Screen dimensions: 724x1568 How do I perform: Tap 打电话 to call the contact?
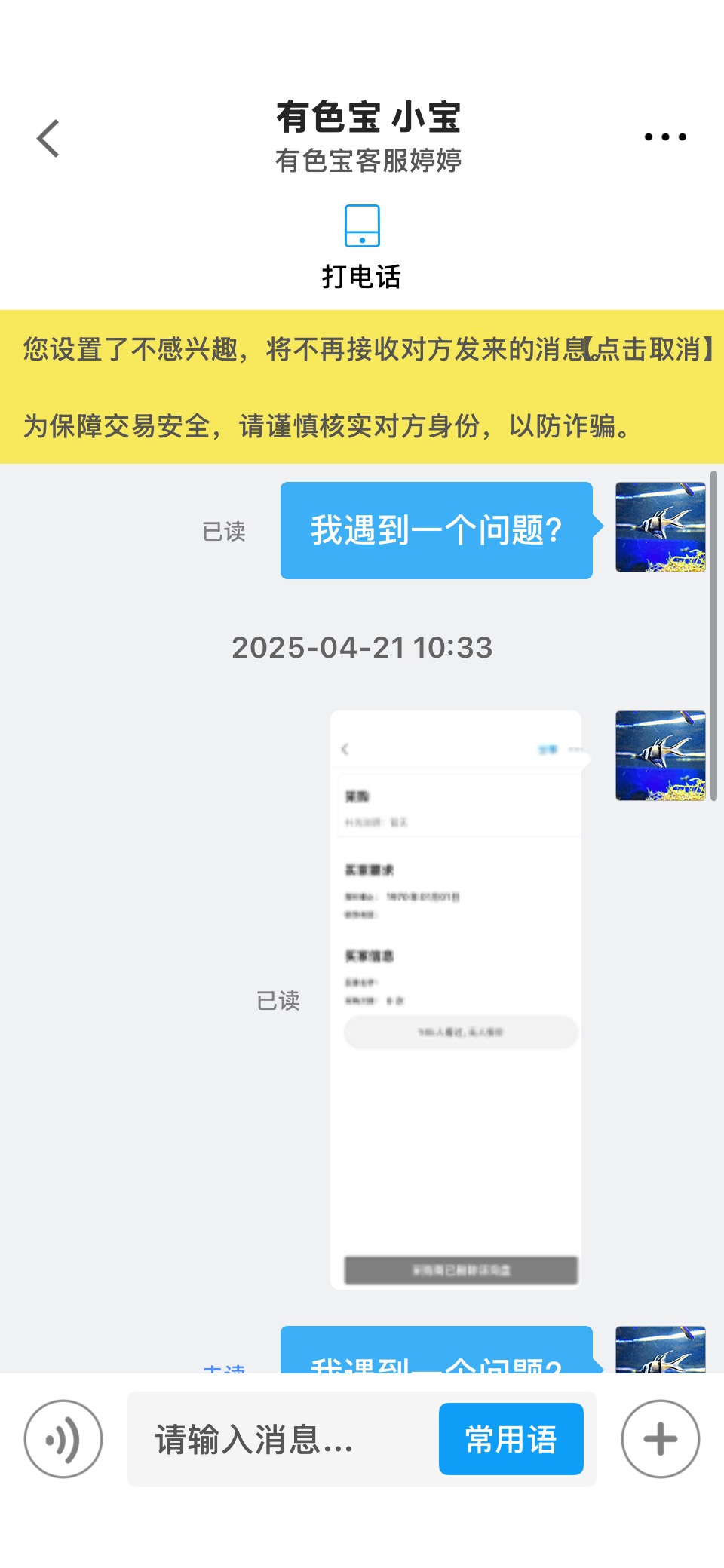(x=362, y=247)
